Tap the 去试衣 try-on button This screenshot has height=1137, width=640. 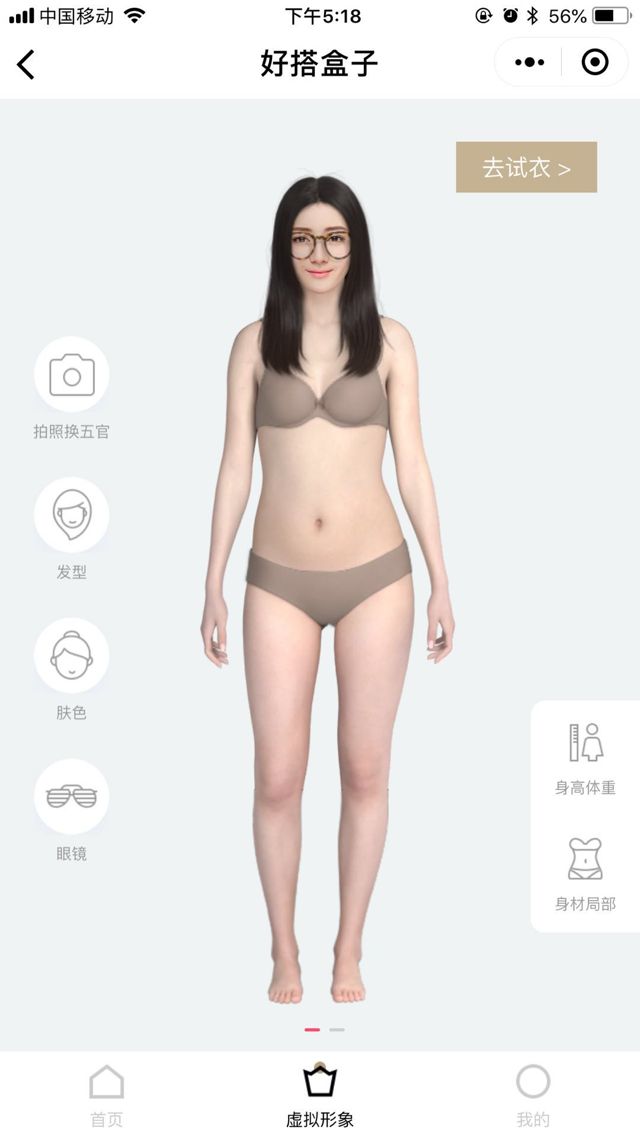click(x=526, y=167)
